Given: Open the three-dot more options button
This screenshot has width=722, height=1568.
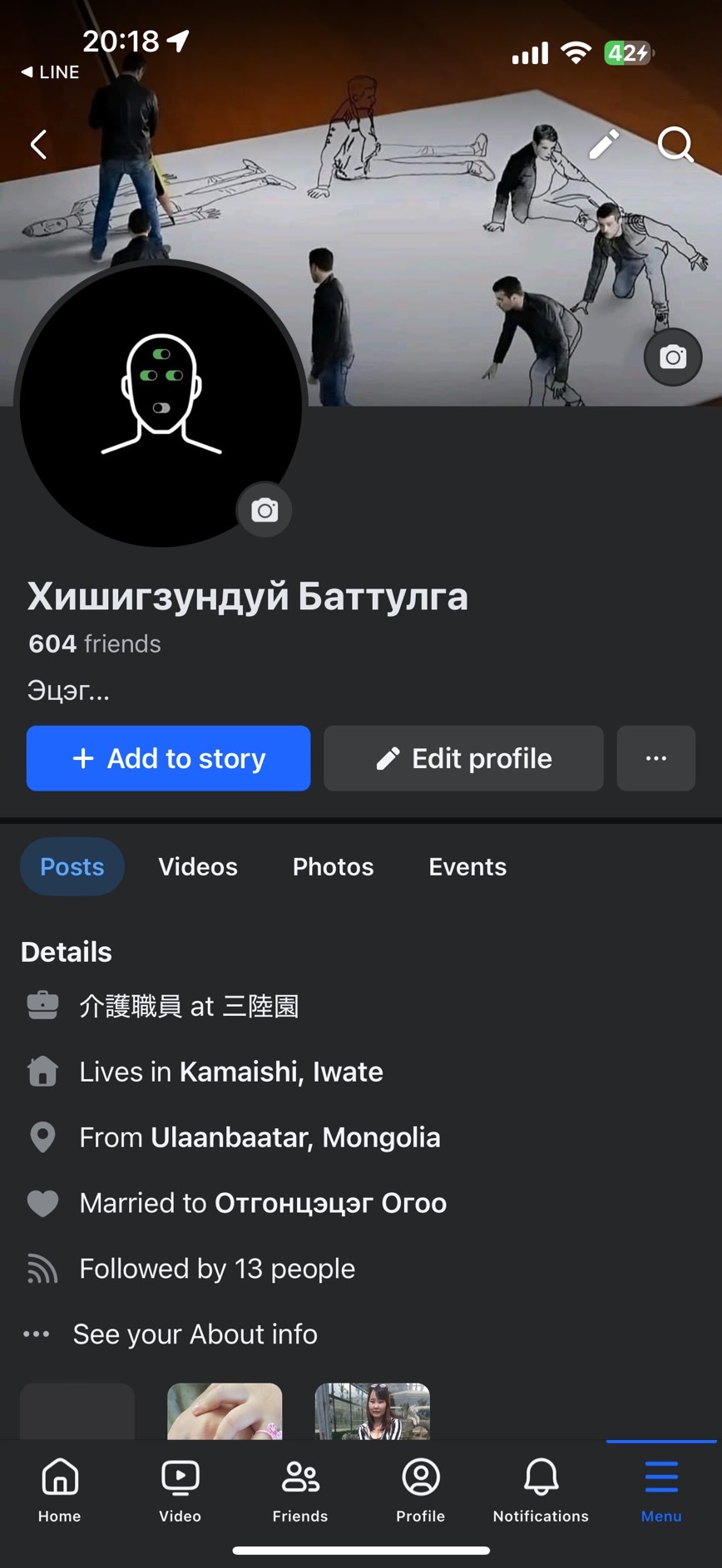Looking at the screenshot, I should tap(656, 758).
